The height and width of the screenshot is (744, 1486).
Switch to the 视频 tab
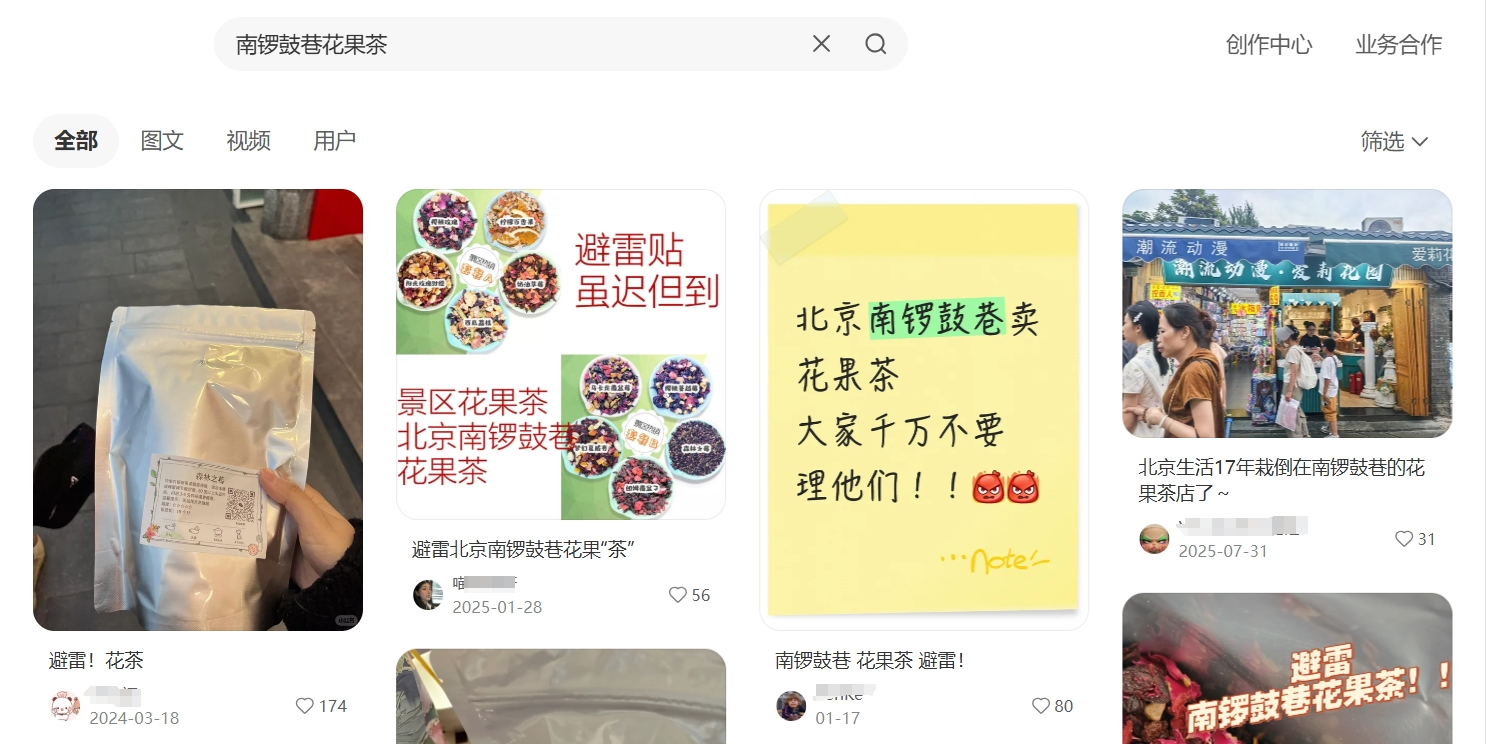pos(248,141)
